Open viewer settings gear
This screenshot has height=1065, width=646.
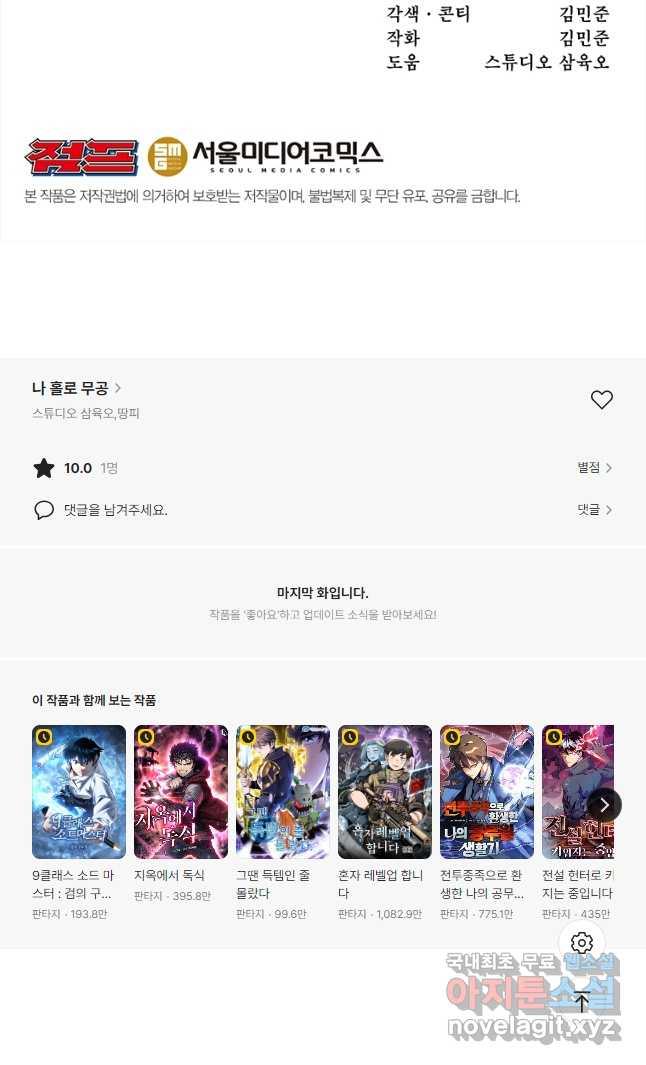tap(582, 943)
